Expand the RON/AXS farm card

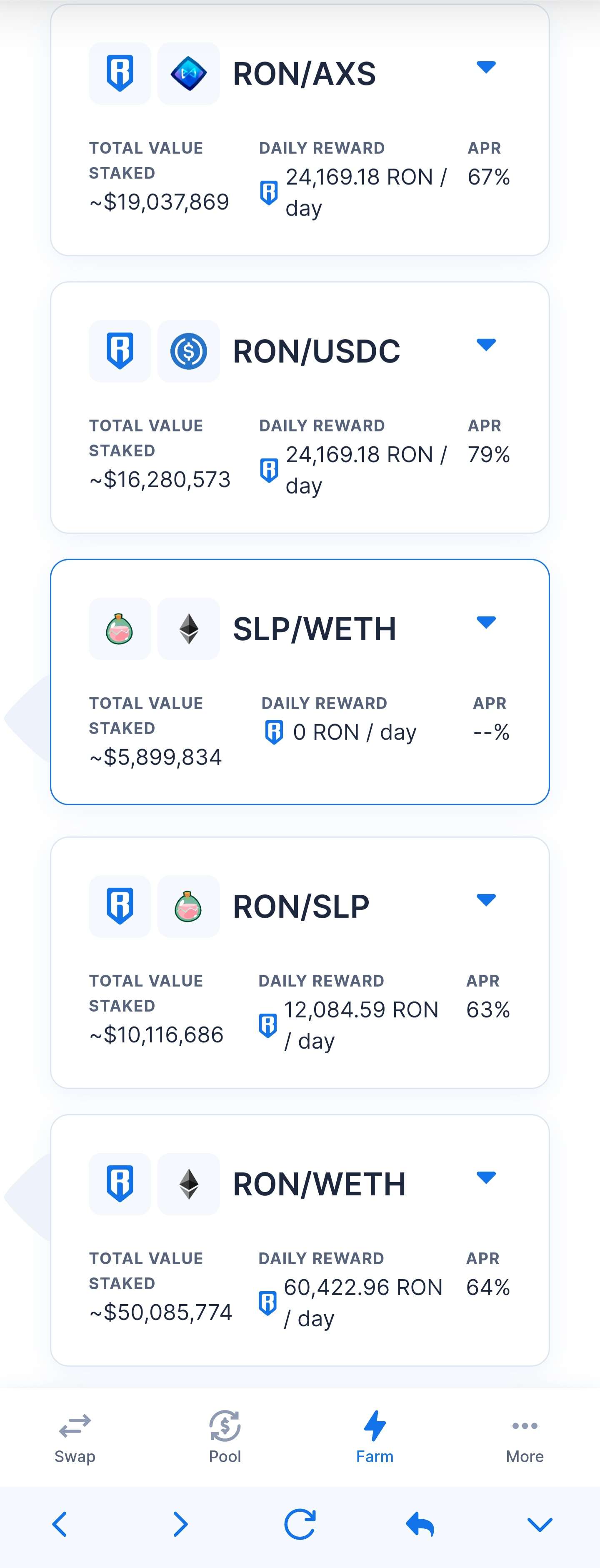pyautogui.click(x=485, y=67)
